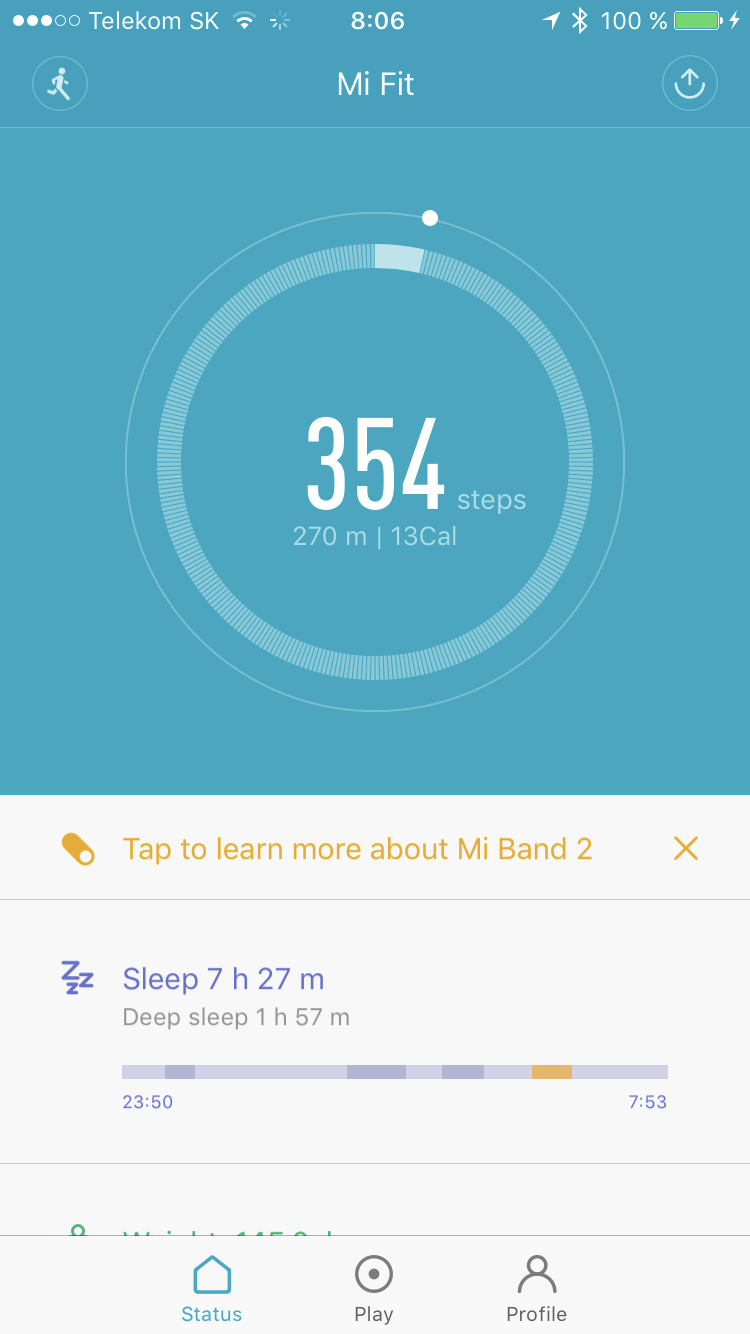Tap the Status home icon in bottom navigation
Screen dimensions: 750x1334
(x=211, y=1273)
